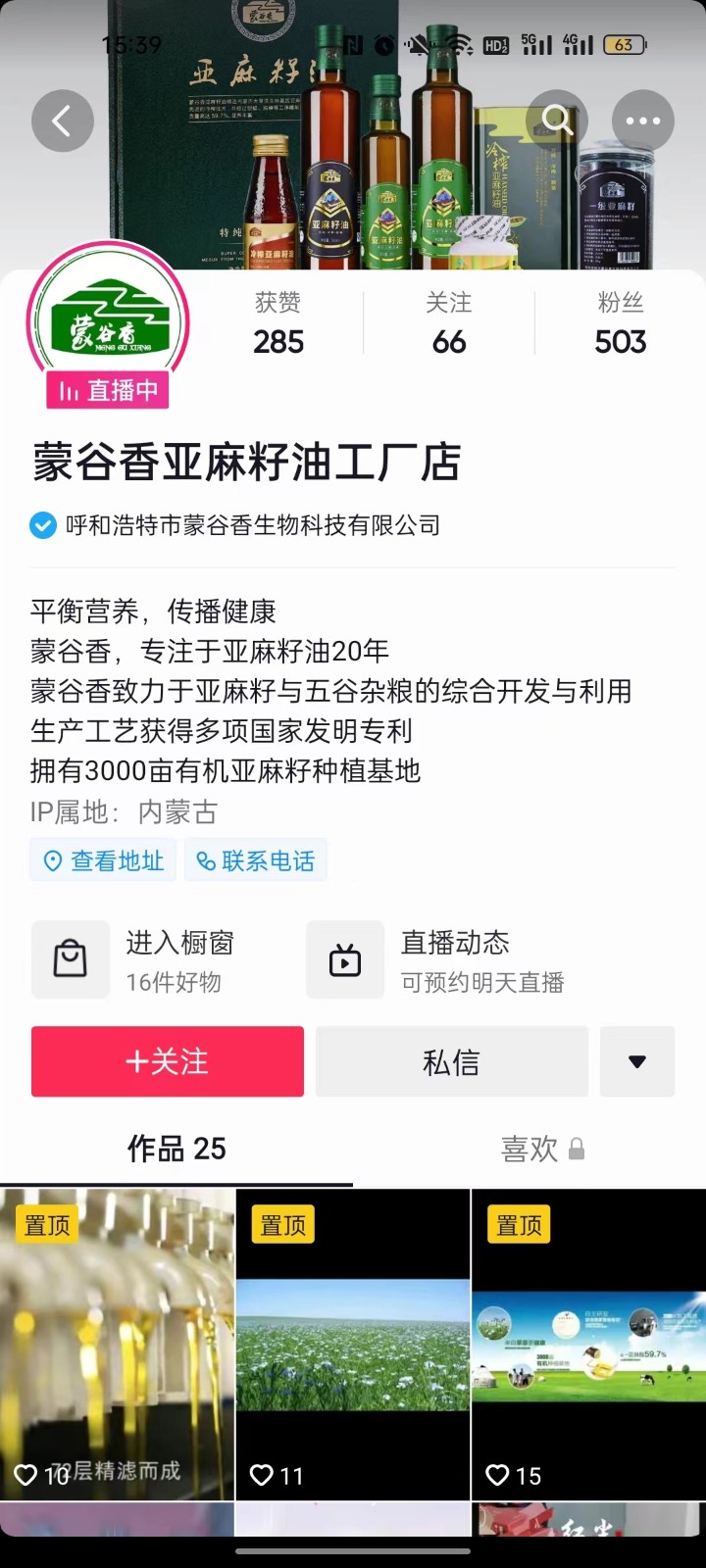Viewport: 706px width, 1568px height.
Task: Tap the 查看地址 address chip
Action: click(x=104, y=860)
